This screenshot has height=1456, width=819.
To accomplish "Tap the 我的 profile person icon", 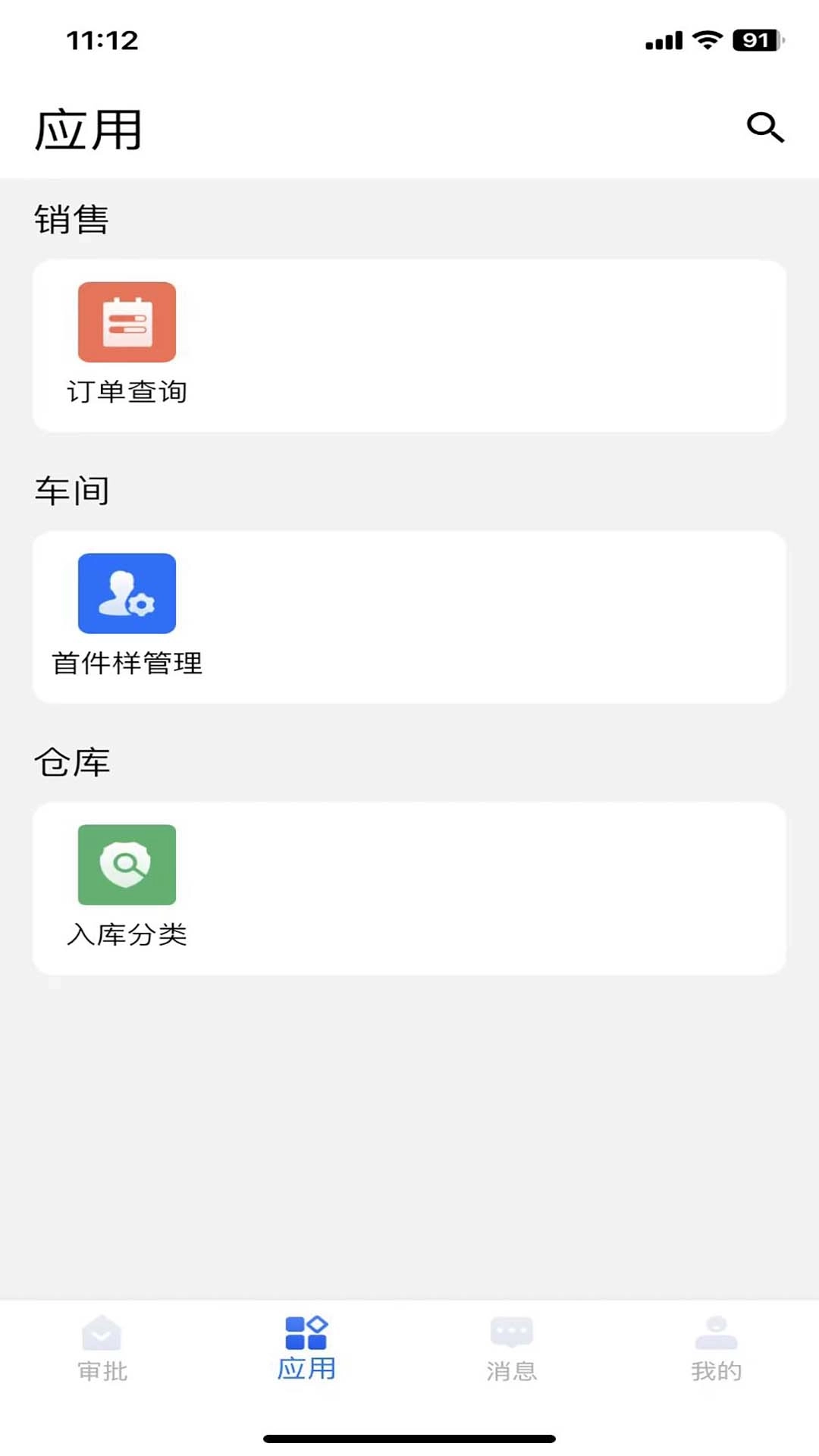I will pos(716,1342).
